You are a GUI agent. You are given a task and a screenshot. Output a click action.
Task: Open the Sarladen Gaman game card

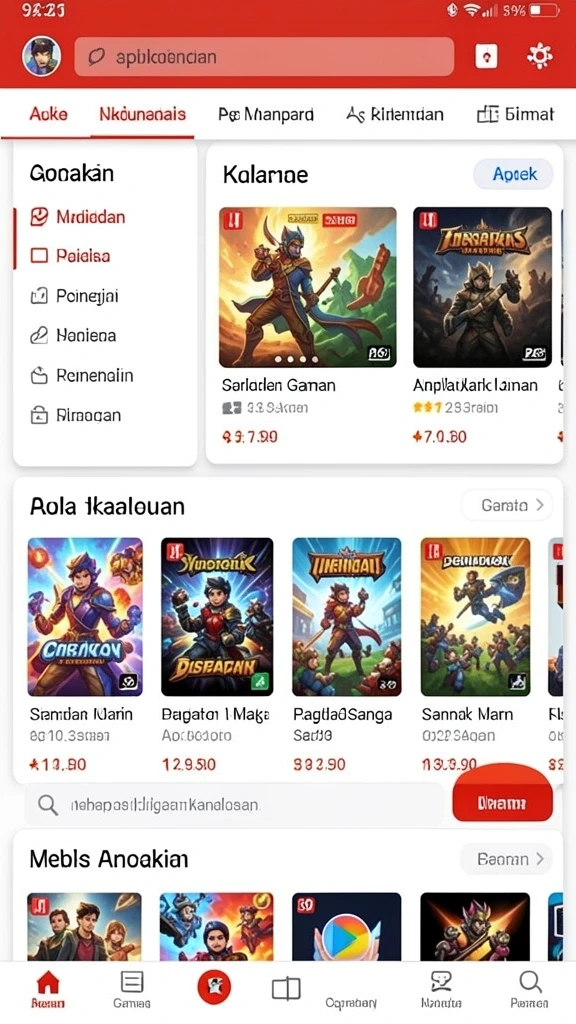click(308, 325)
